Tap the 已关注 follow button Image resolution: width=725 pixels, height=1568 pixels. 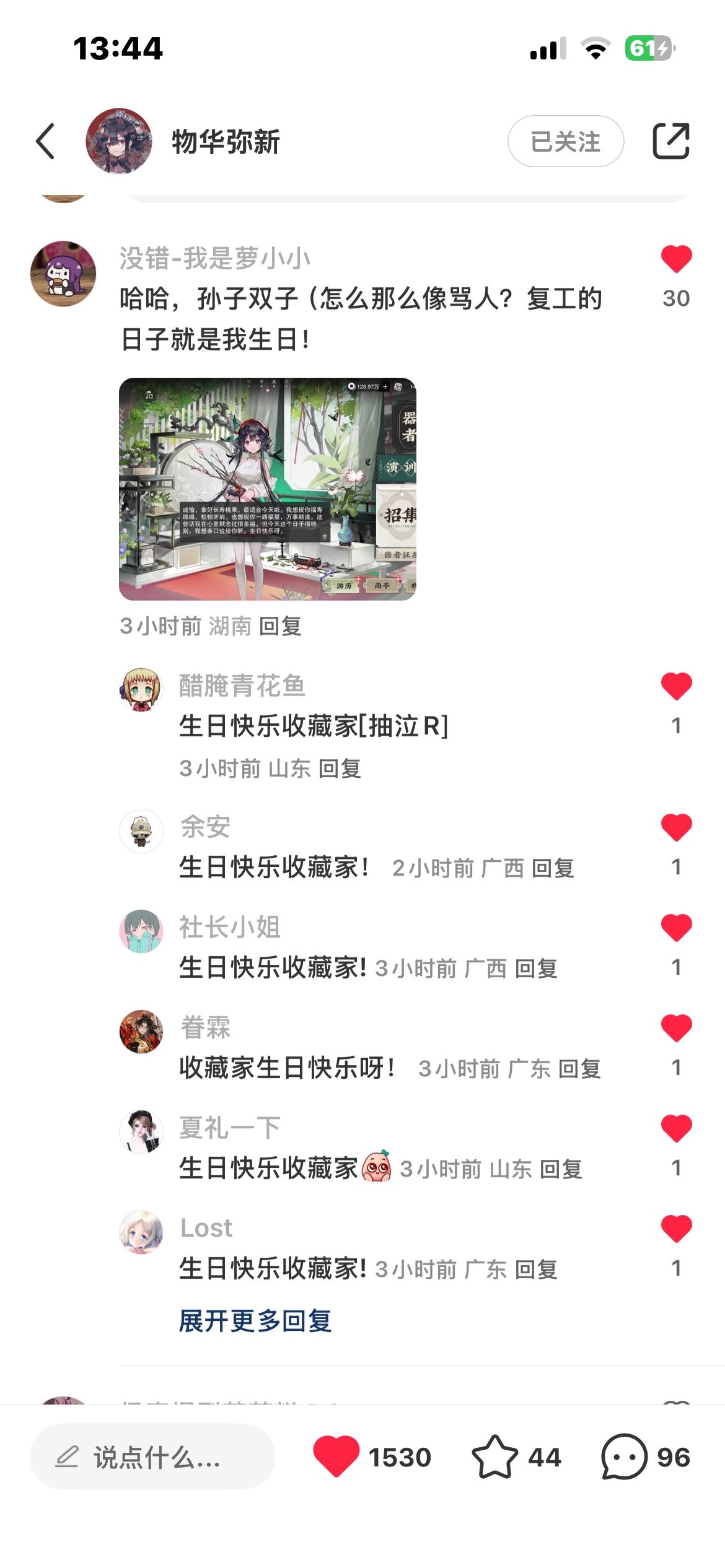coord(565,141)
